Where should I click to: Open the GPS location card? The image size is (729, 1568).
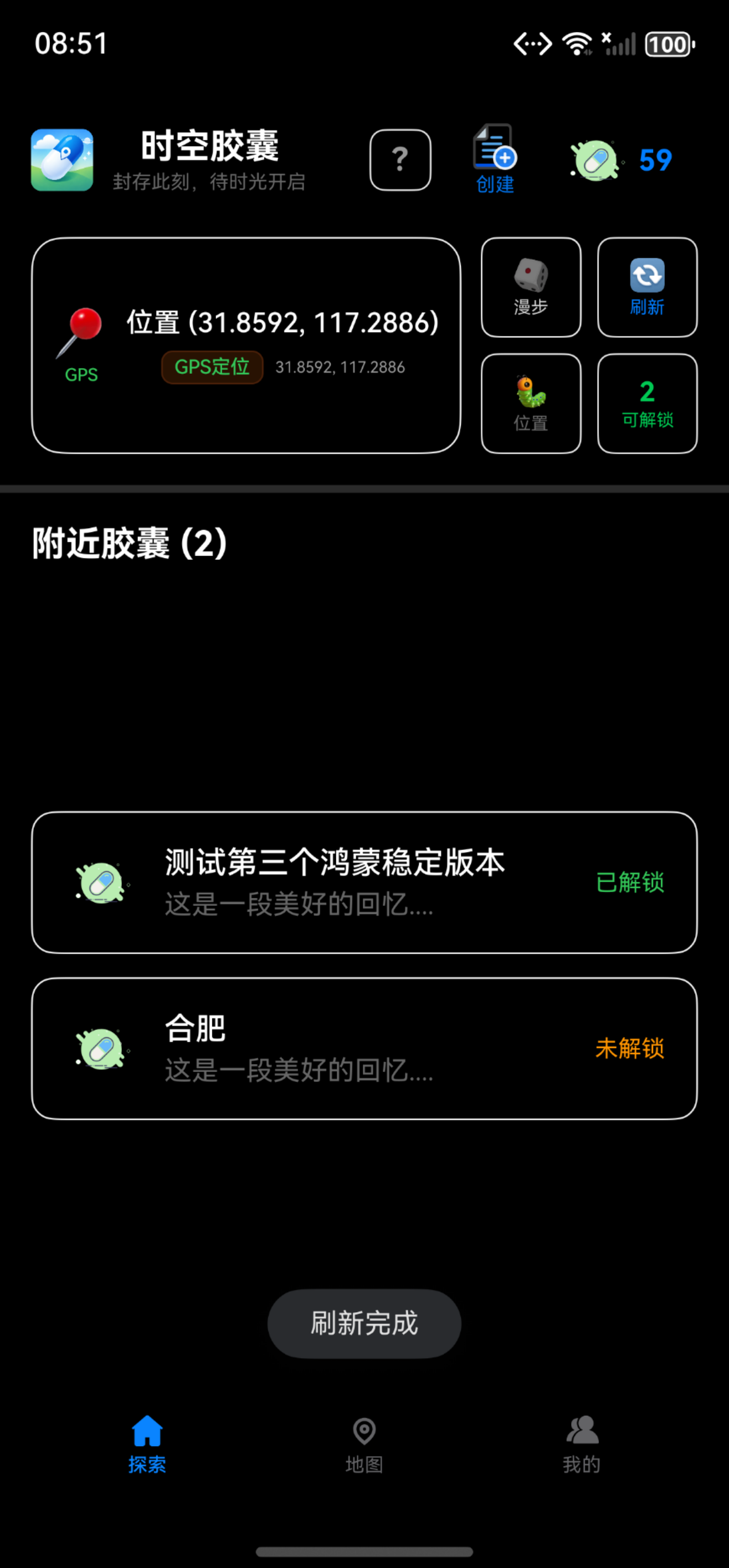[x=245, y=345]
